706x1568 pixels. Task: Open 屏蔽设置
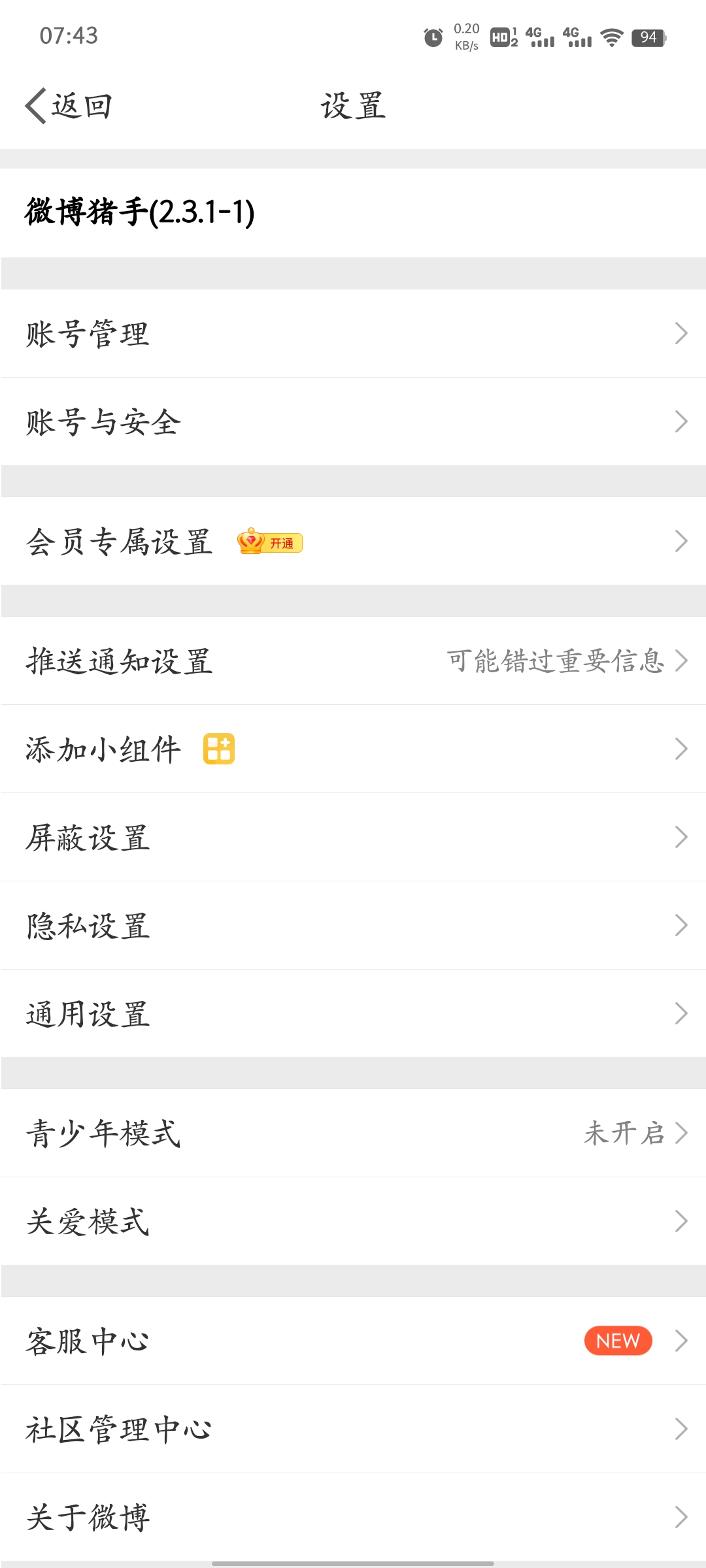click(x=353, y=837)
